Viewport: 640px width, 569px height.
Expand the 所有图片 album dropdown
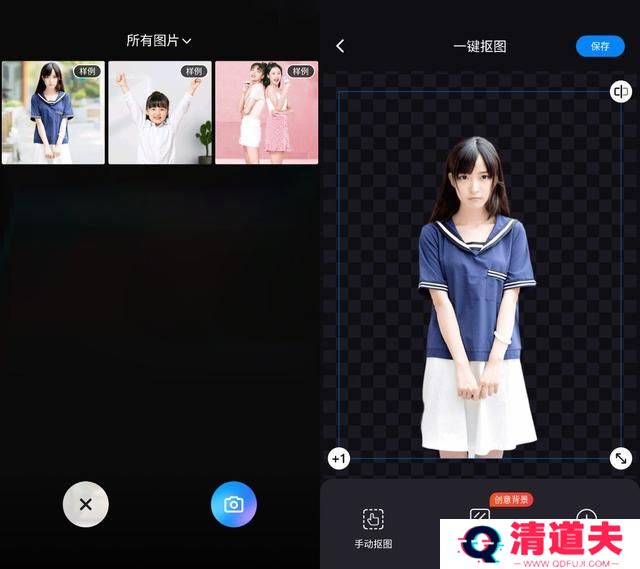[159, 41]
